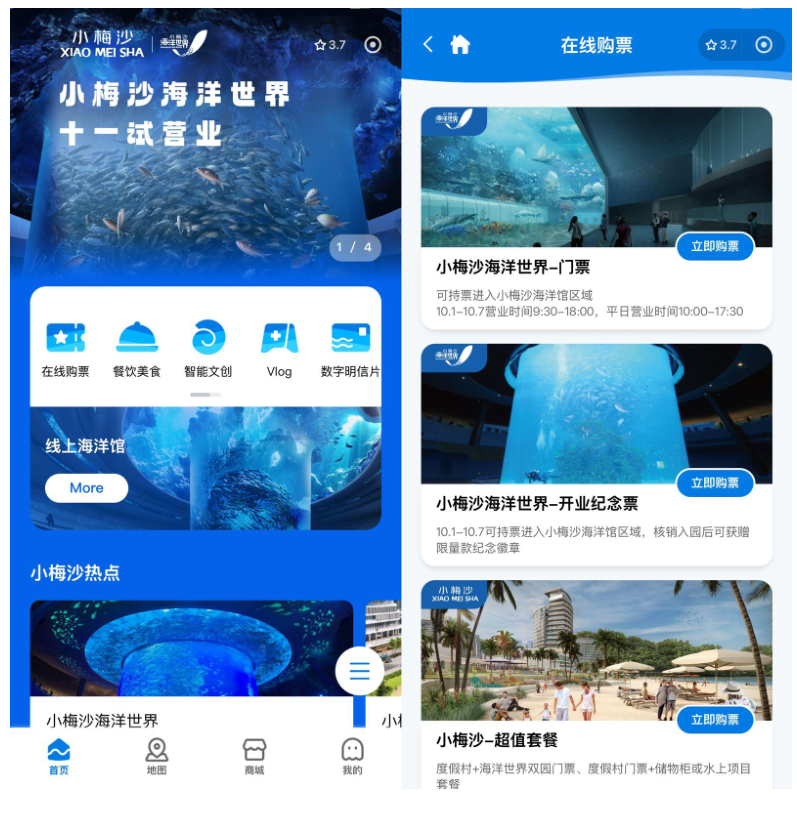Open the 餐饮美食 shortcut
Viewport: 797px width, 829px height.
(x=137, y=349)
